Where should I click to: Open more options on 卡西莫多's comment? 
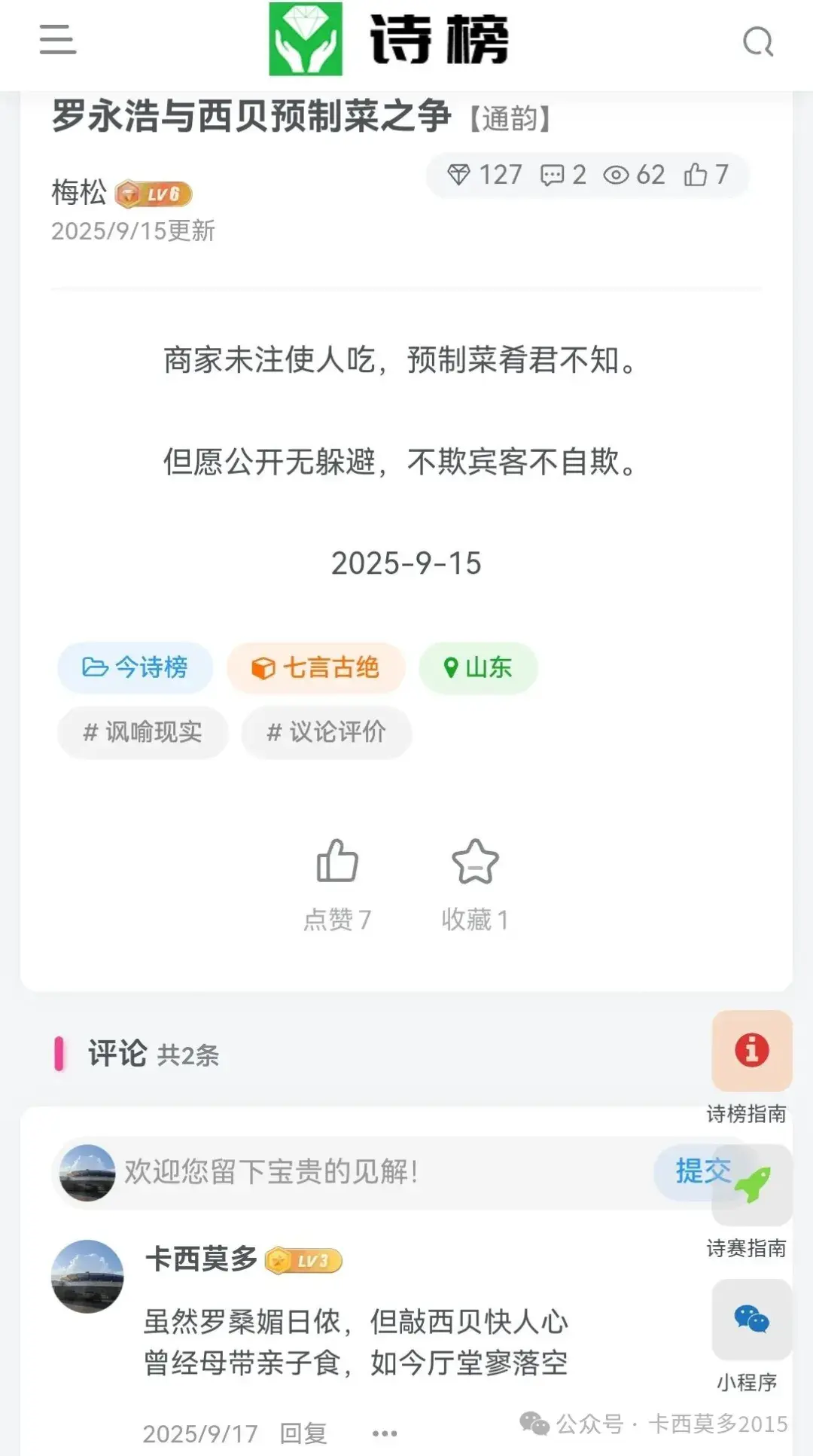[385, 1433]
